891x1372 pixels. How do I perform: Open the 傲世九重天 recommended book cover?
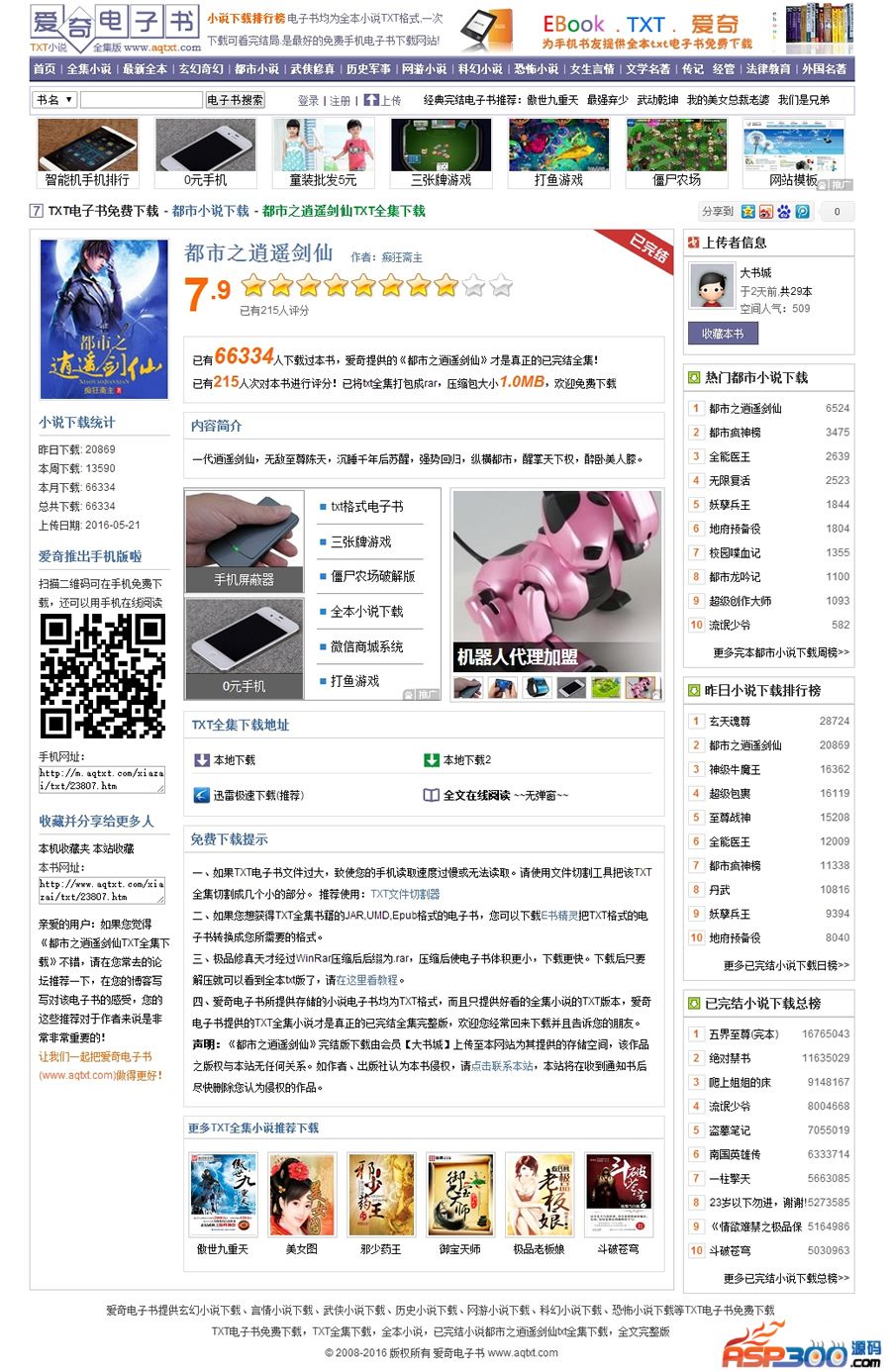223,1194
